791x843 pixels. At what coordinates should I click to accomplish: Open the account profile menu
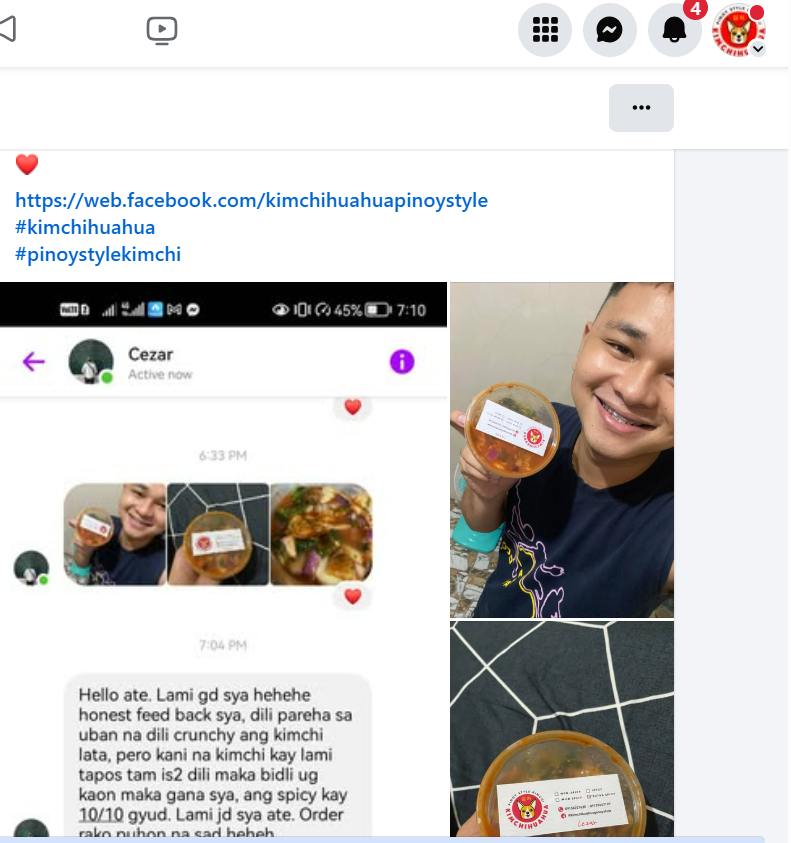739,30
